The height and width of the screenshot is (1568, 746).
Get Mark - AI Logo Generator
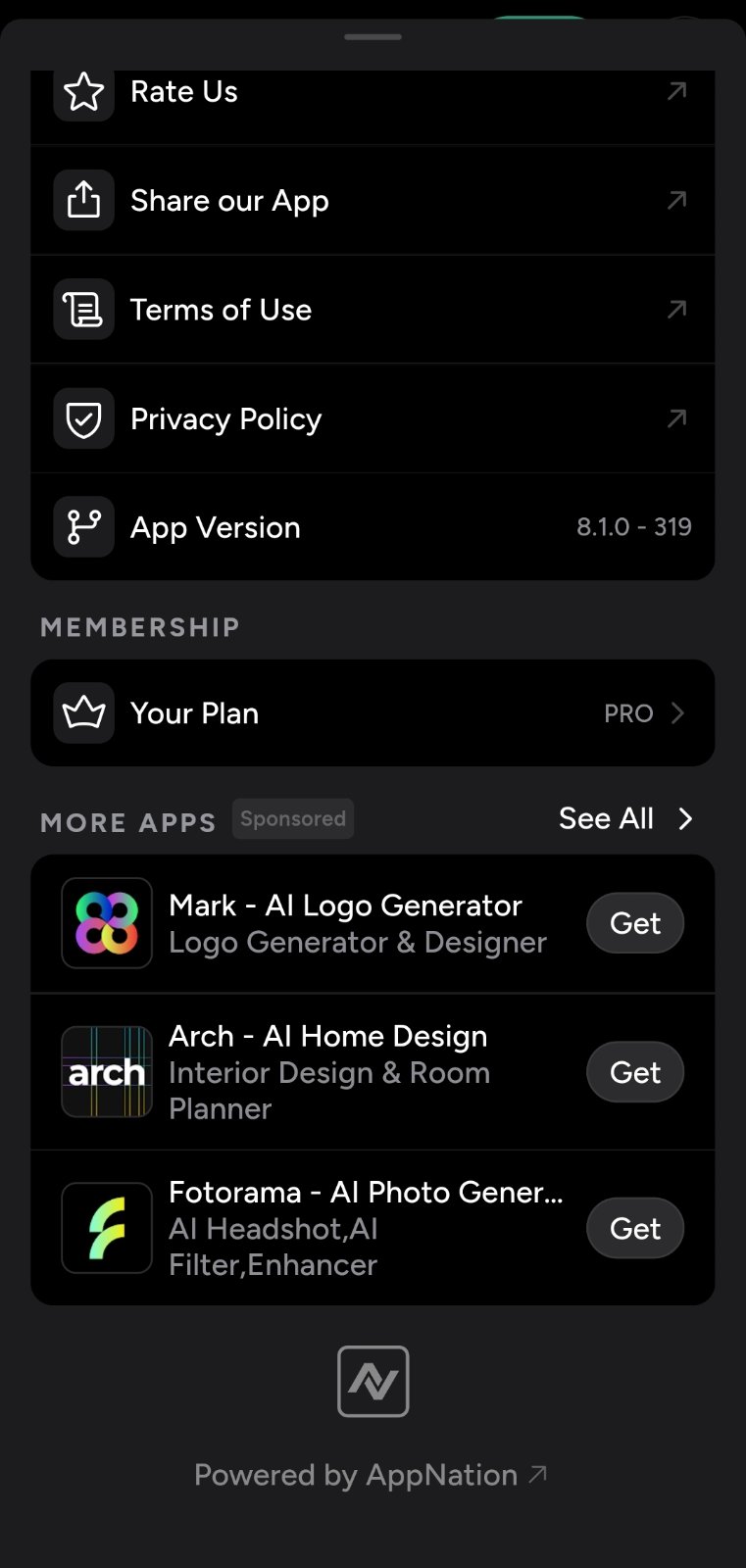click(634, 923)
